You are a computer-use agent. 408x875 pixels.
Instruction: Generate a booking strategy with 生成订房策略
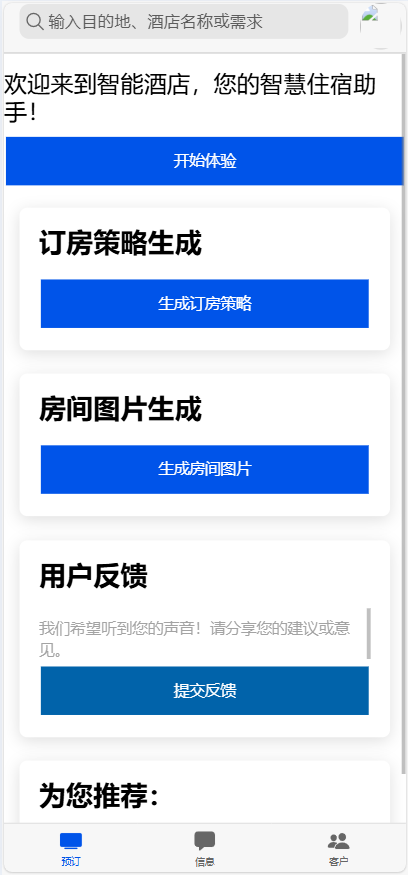click(204, 304)
